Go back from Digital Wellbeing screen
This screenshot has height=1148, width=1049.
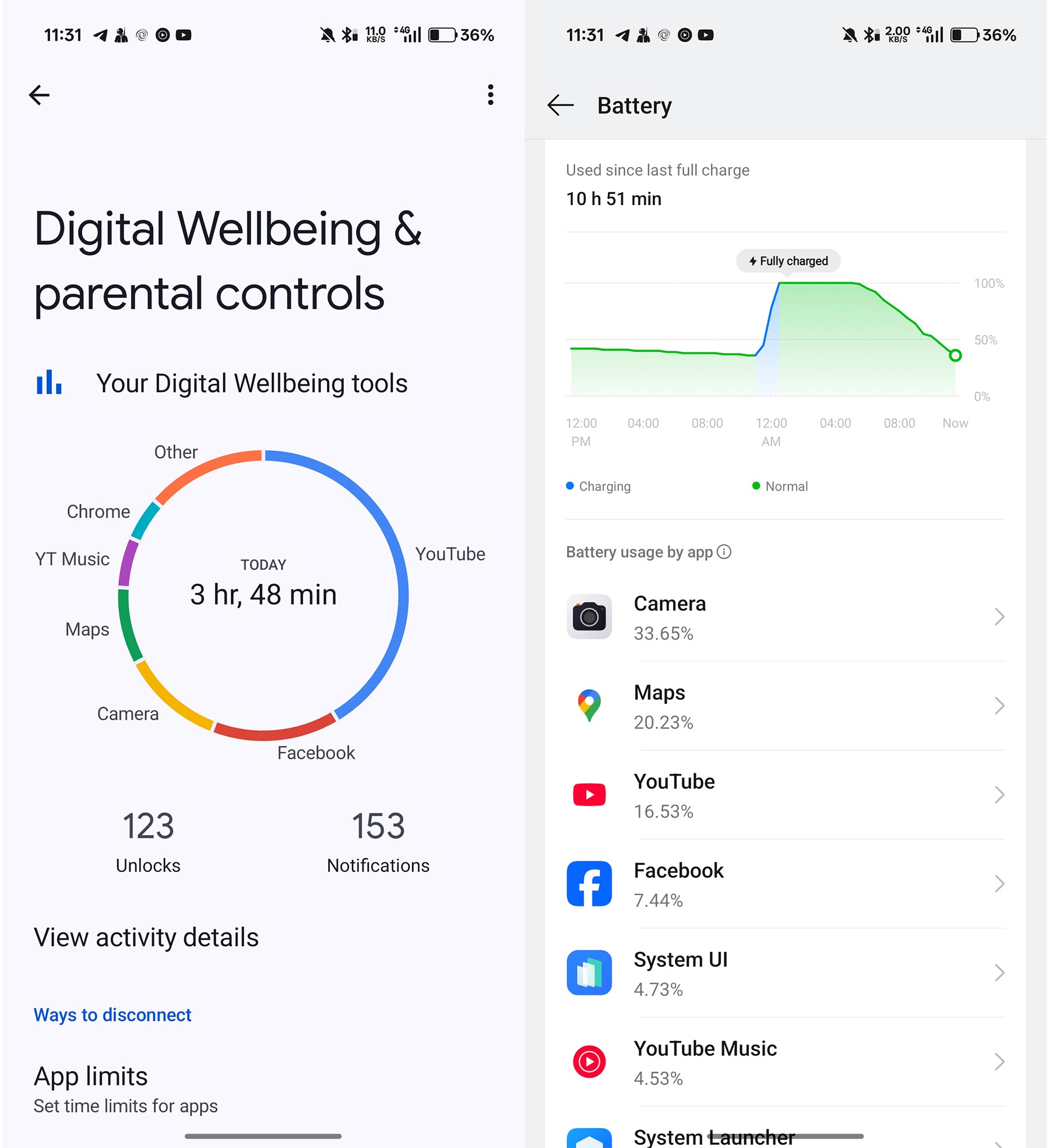pos(39,95)
